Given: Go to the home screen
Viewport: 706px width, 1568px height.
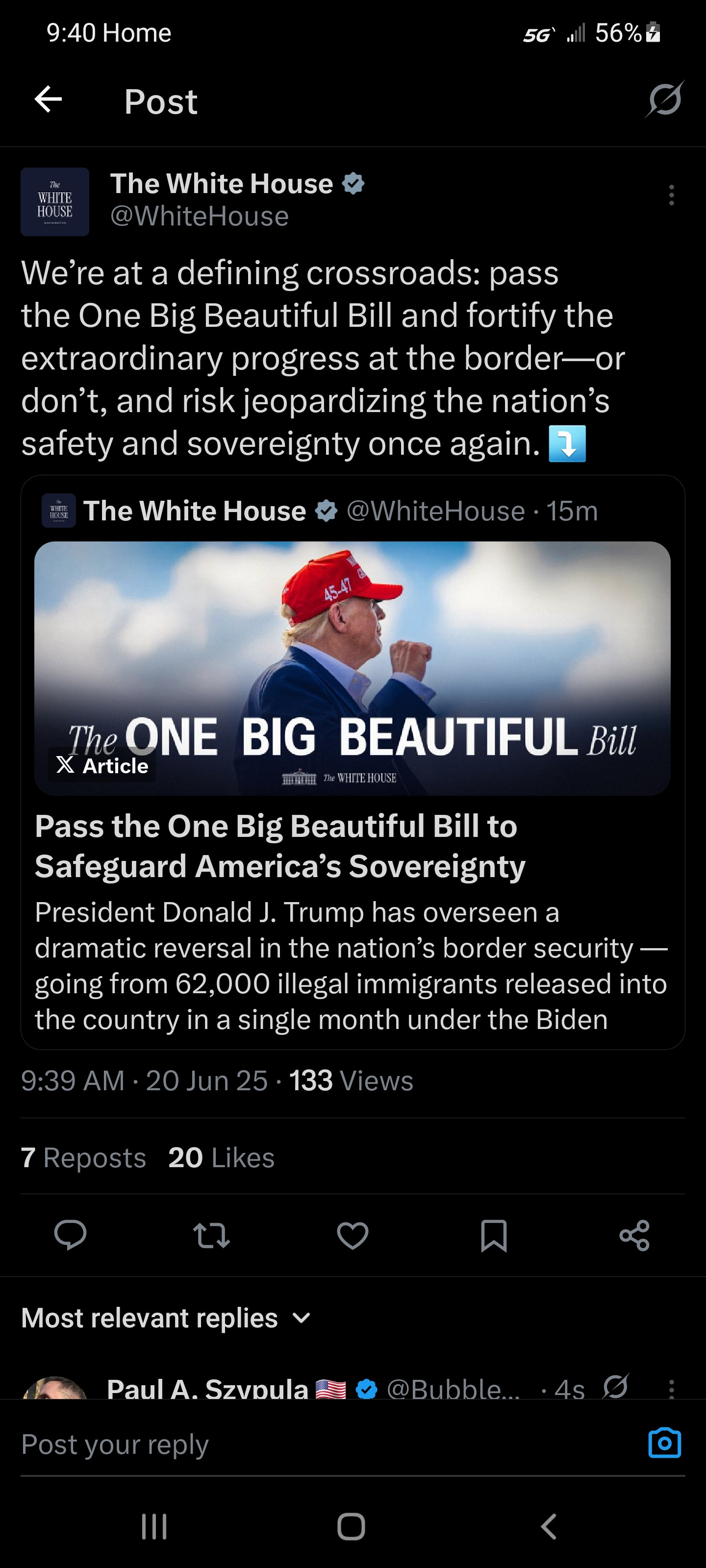Looking at the screenshot, I should 352,1526.
